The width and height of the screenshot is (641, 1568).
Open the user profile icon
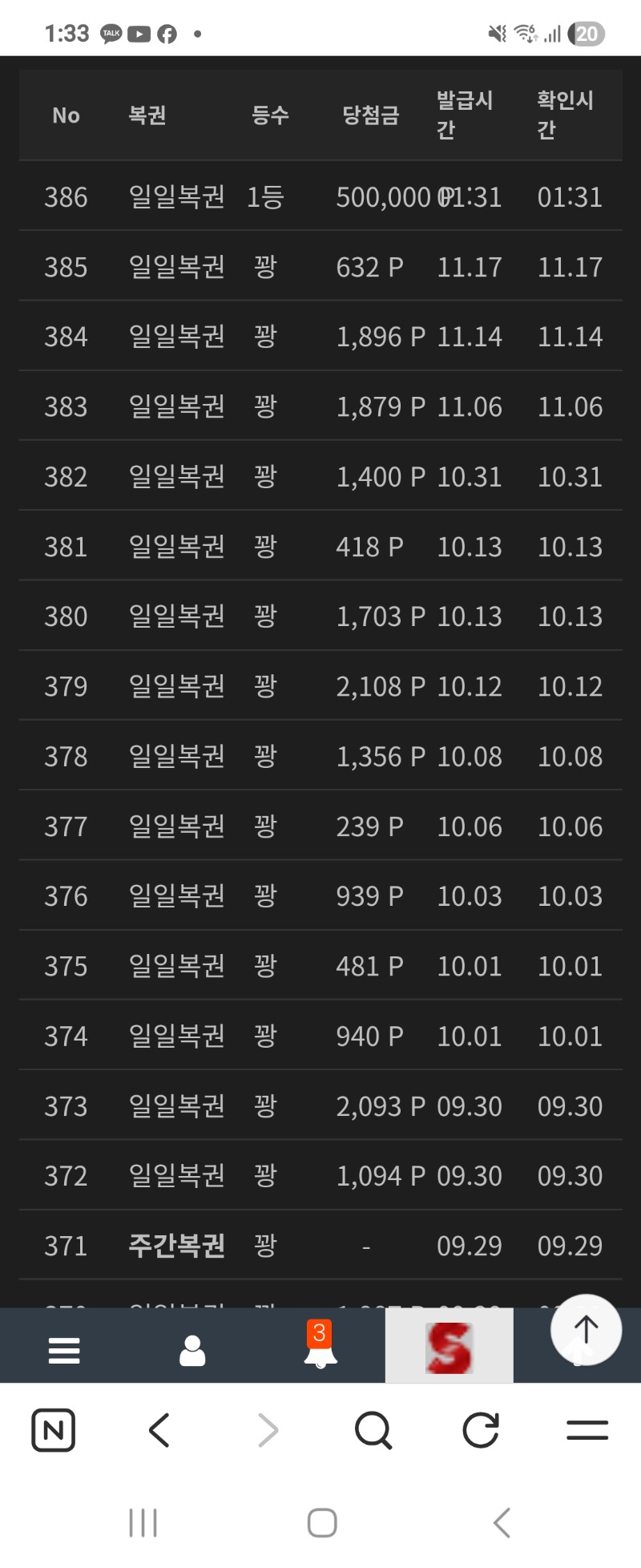pyautogui.click(x=192, y=1350)
